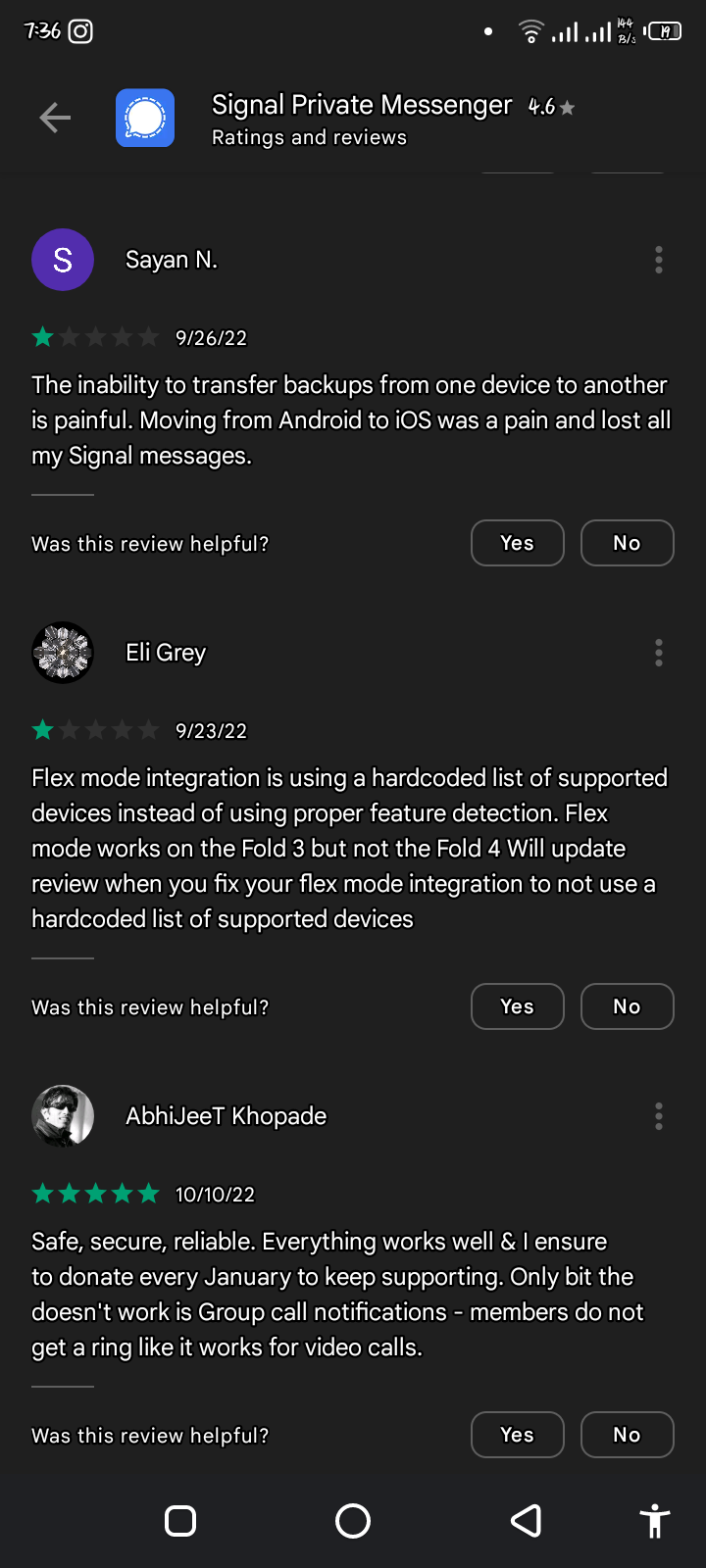Image resolution: width=706 pixels, height=1568 pixels.
Task: Open the accessibility shortcut
Action: click(654, 1521)
